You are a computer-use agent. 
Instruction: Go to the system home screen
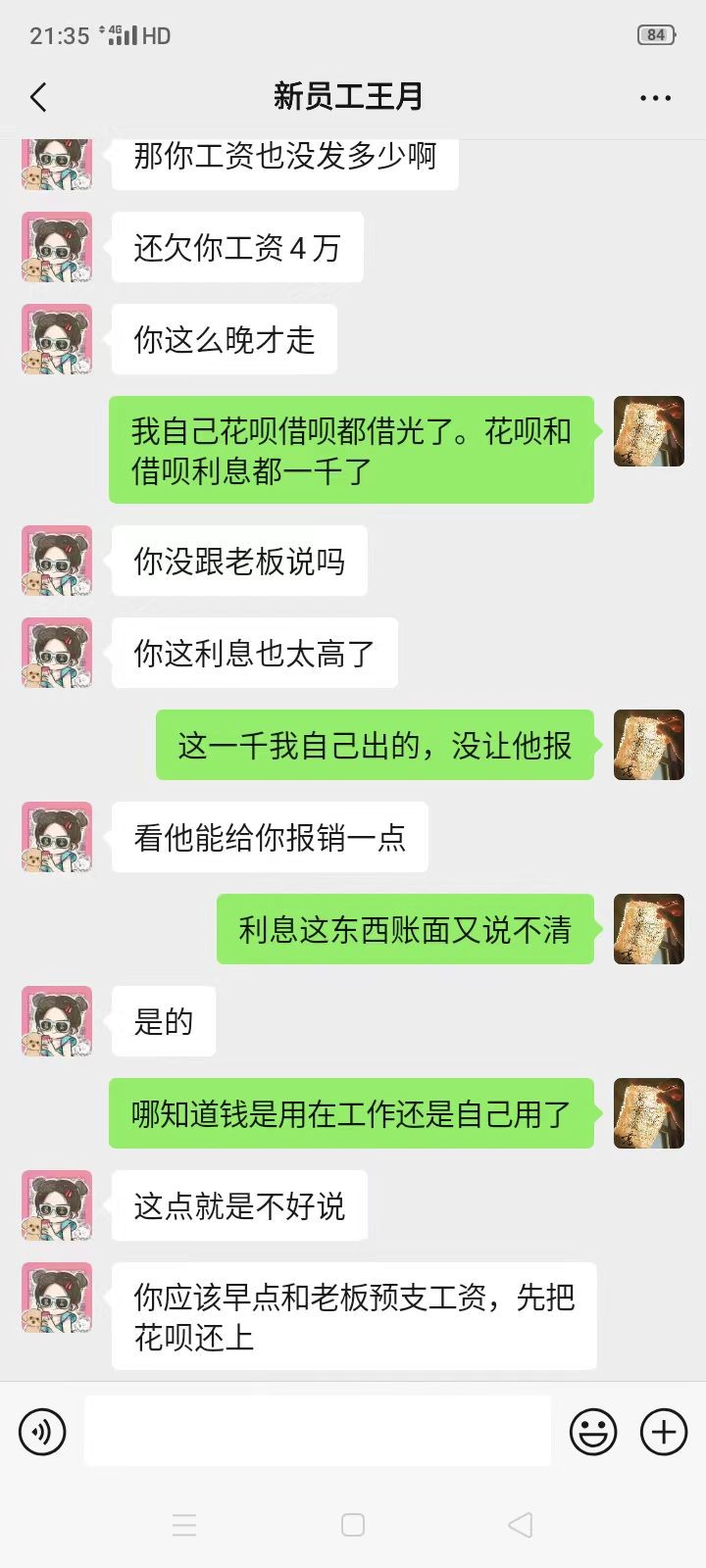coord(353,1525)
